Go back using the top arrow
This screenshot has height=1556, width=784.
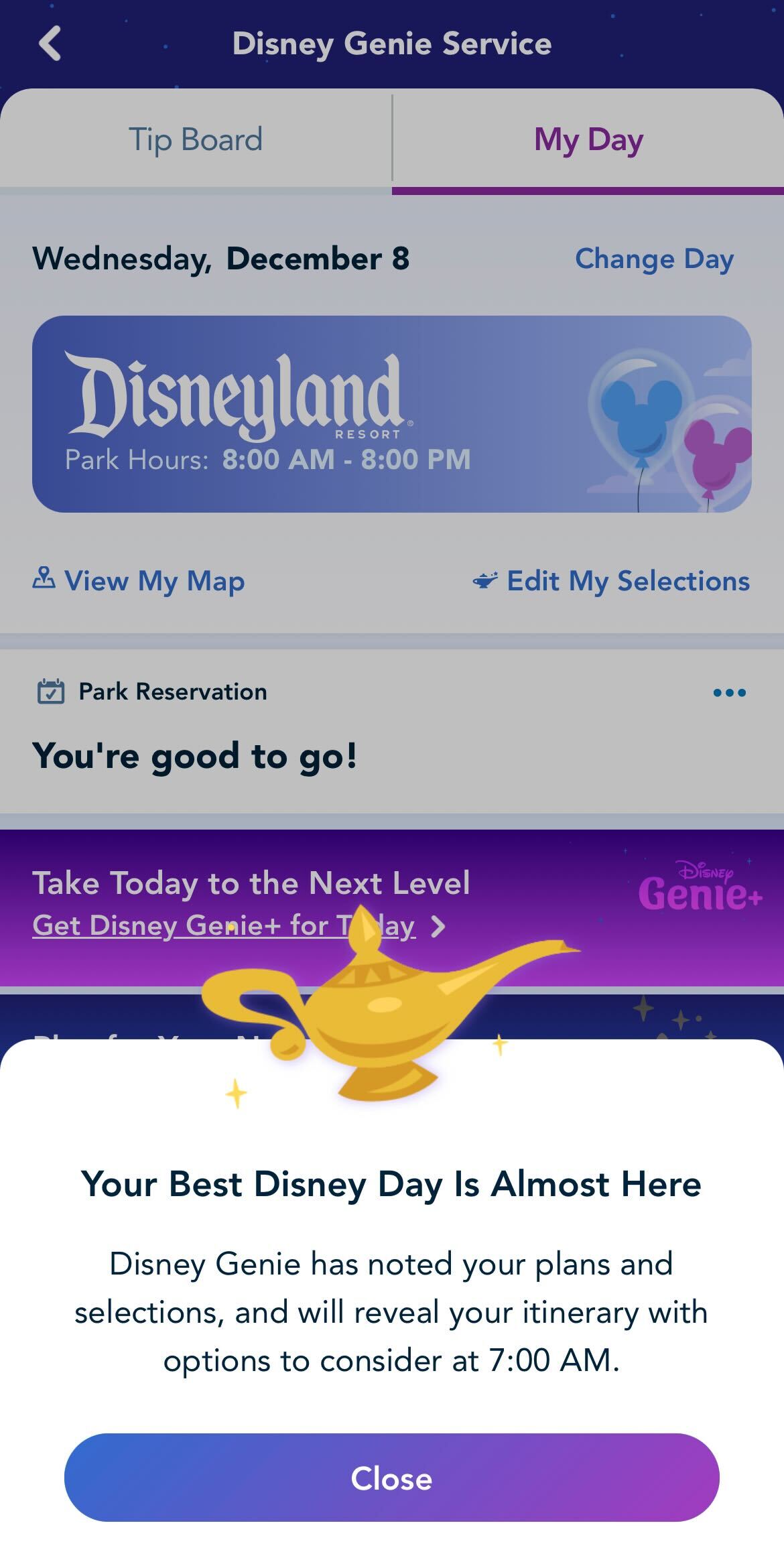click(51, 44)
